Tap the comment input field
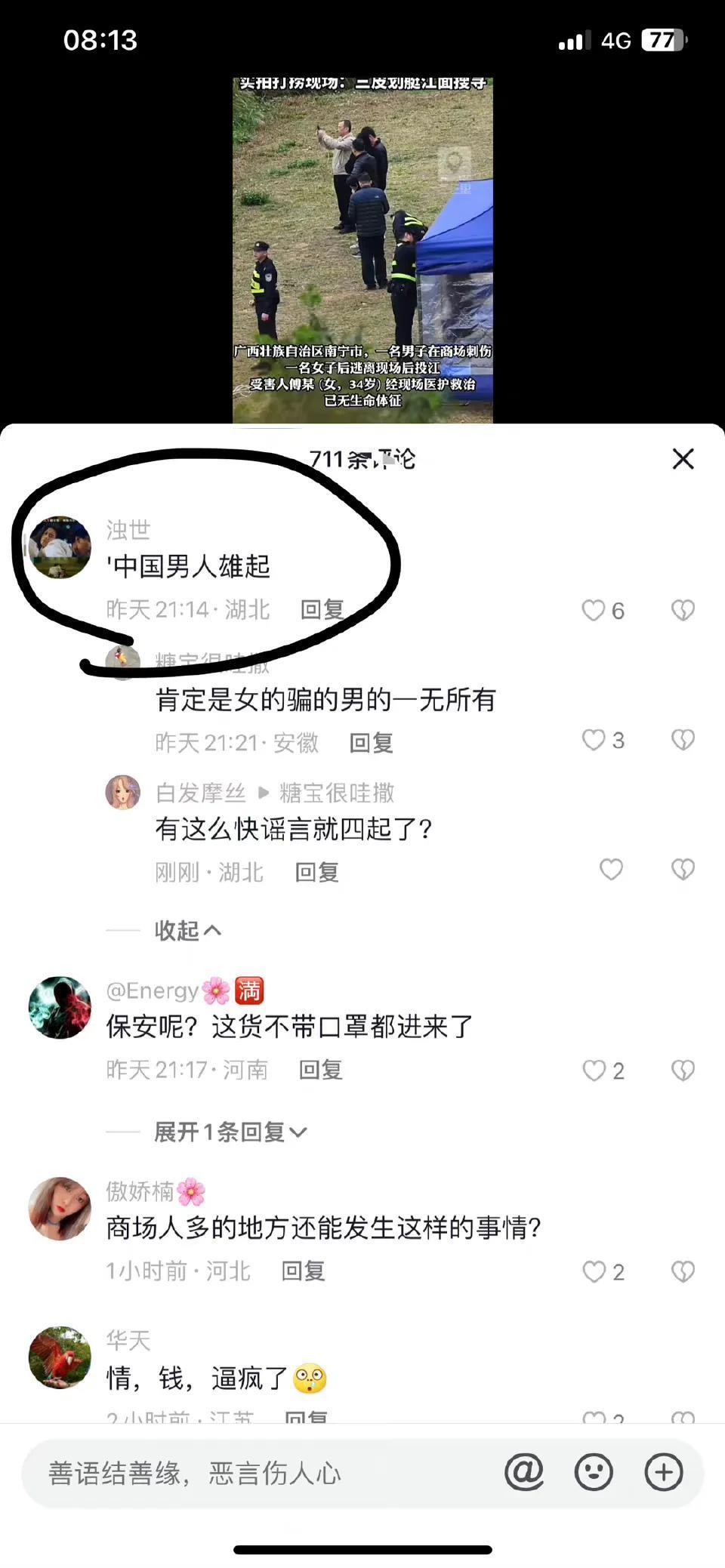Image resolution: width=725 pixels, height=1568 pixels. point(257,1473)
